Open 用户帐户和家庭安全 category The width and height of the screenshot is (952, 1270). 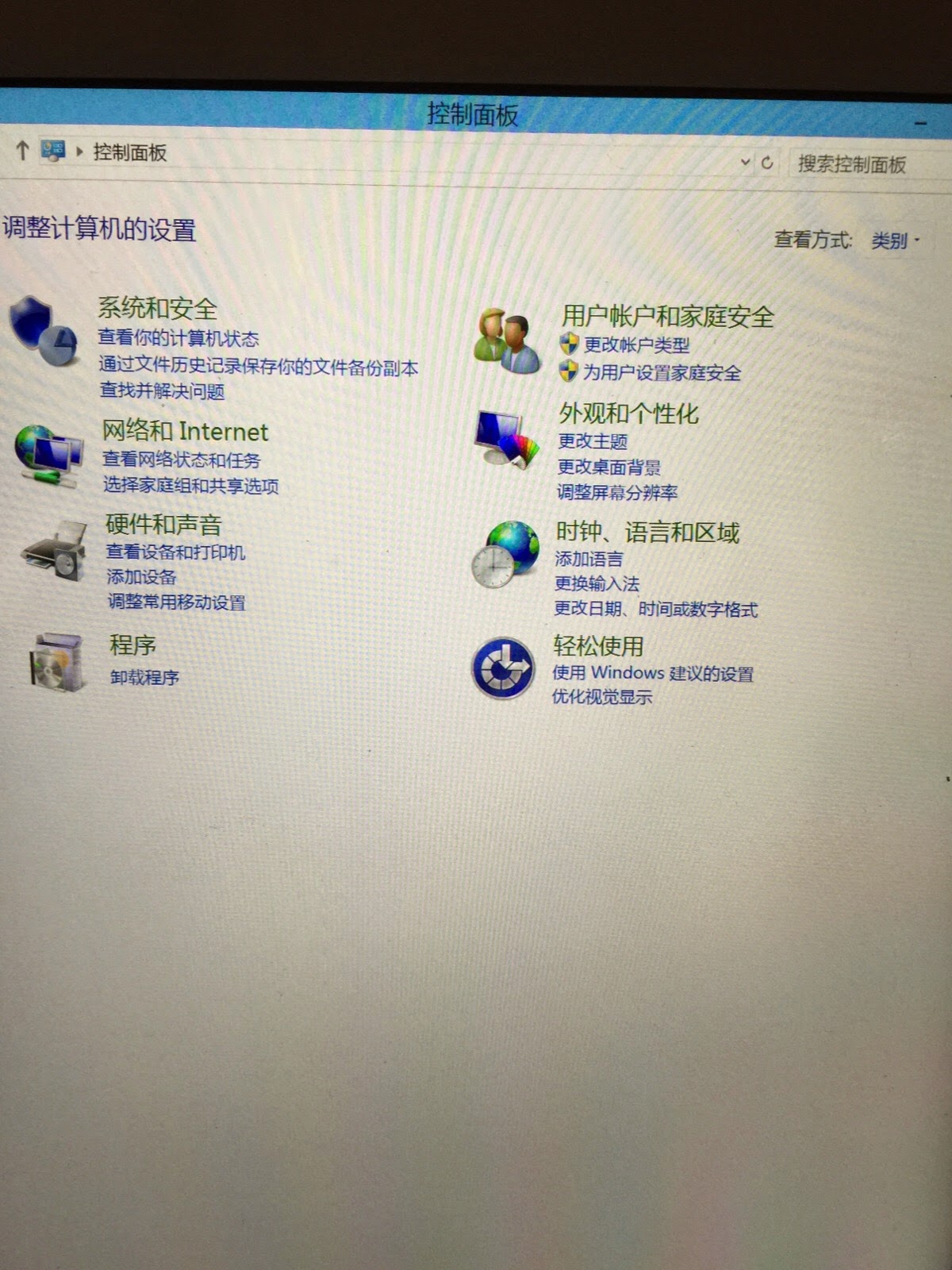(x=667, y=317)
